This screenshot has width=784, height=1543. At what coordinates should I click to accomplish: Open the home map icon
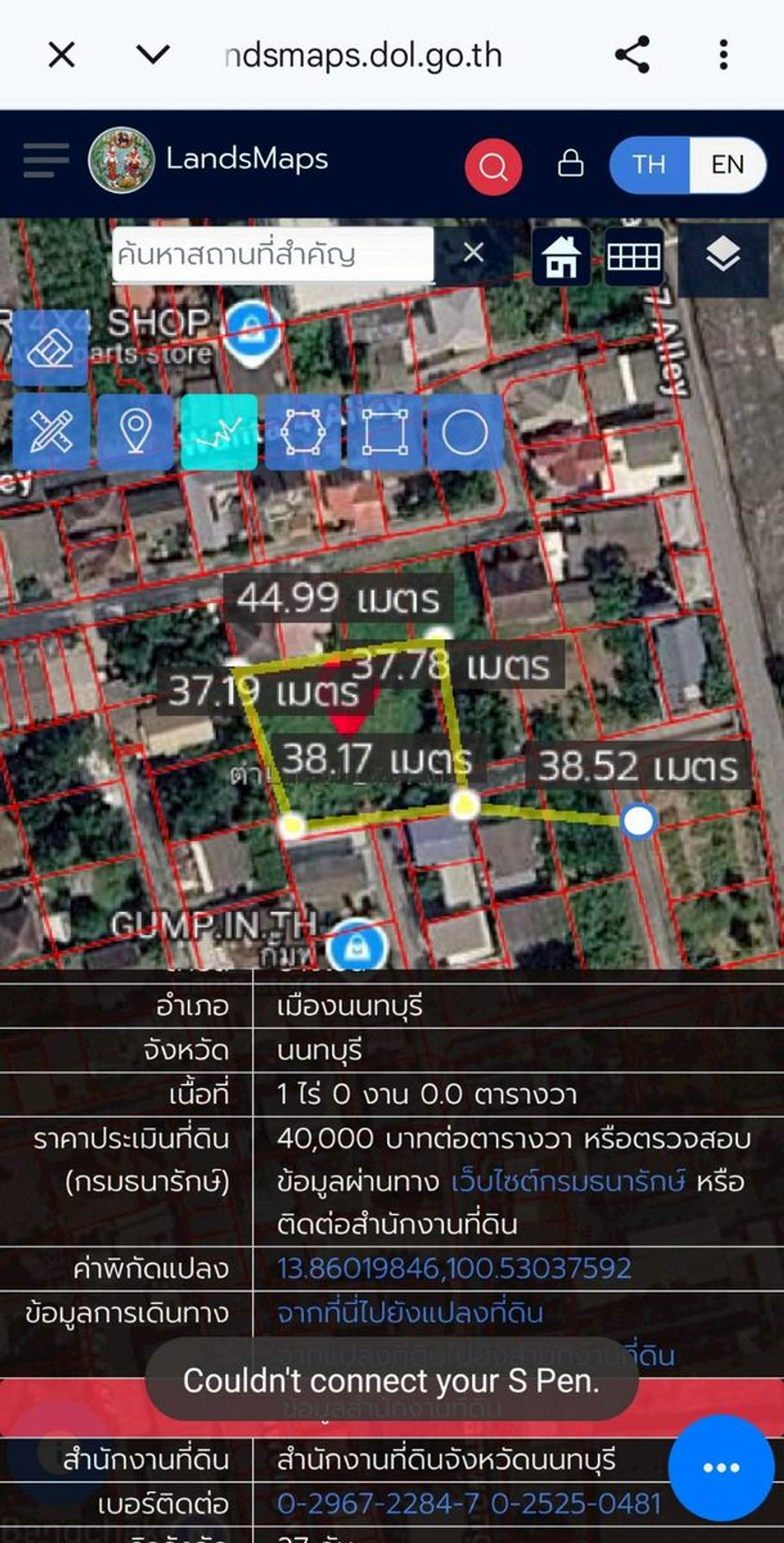[561, 256]
